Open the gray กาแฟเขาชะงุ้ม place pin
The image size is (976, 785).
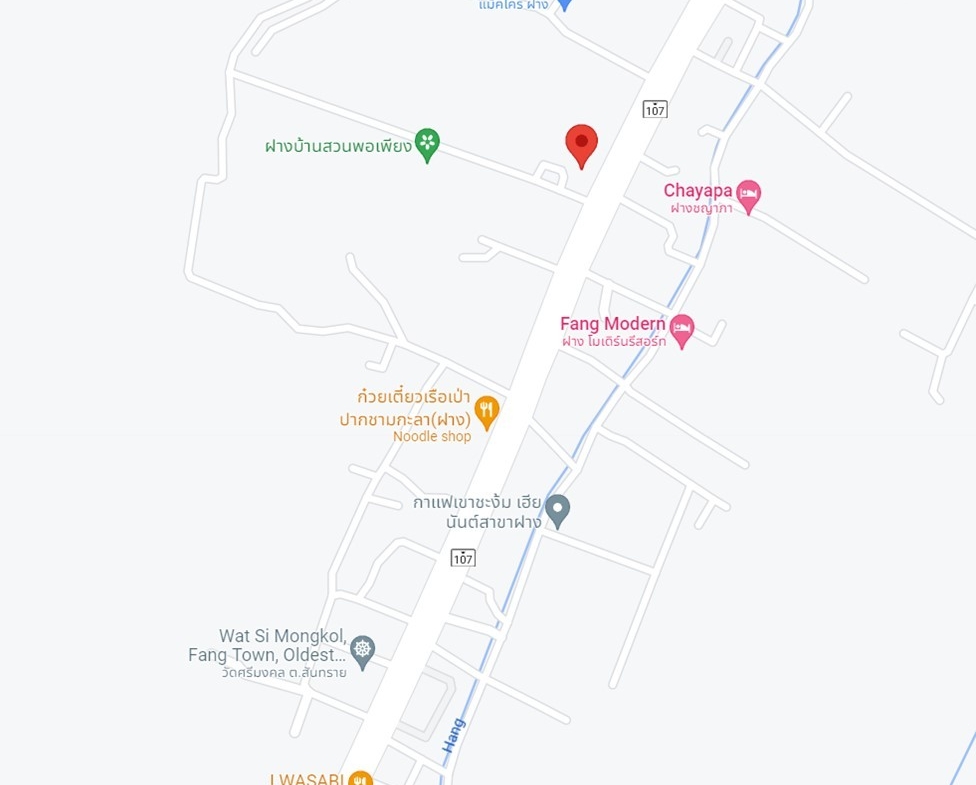[558, 510]
